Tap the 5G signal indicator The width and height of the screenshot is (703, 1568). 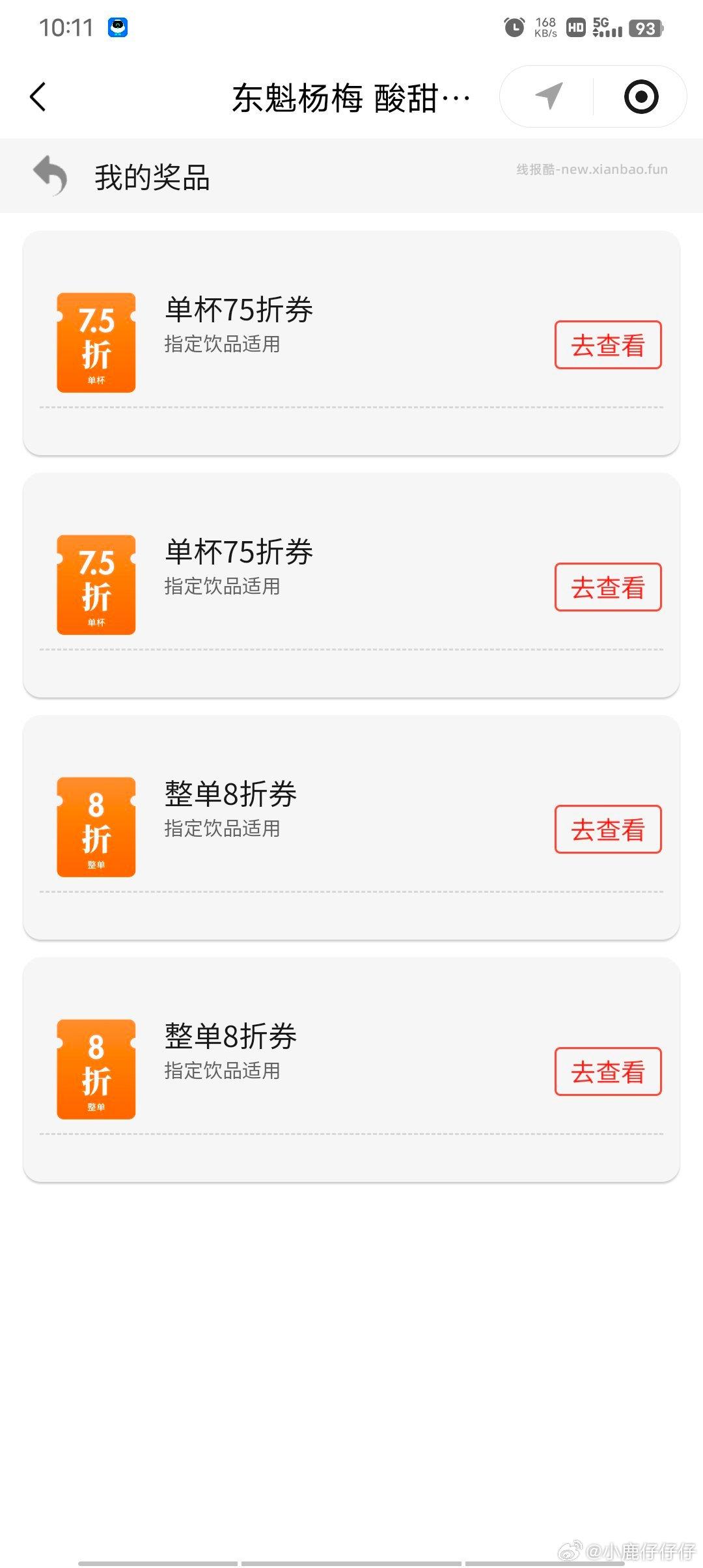(608, 26)
